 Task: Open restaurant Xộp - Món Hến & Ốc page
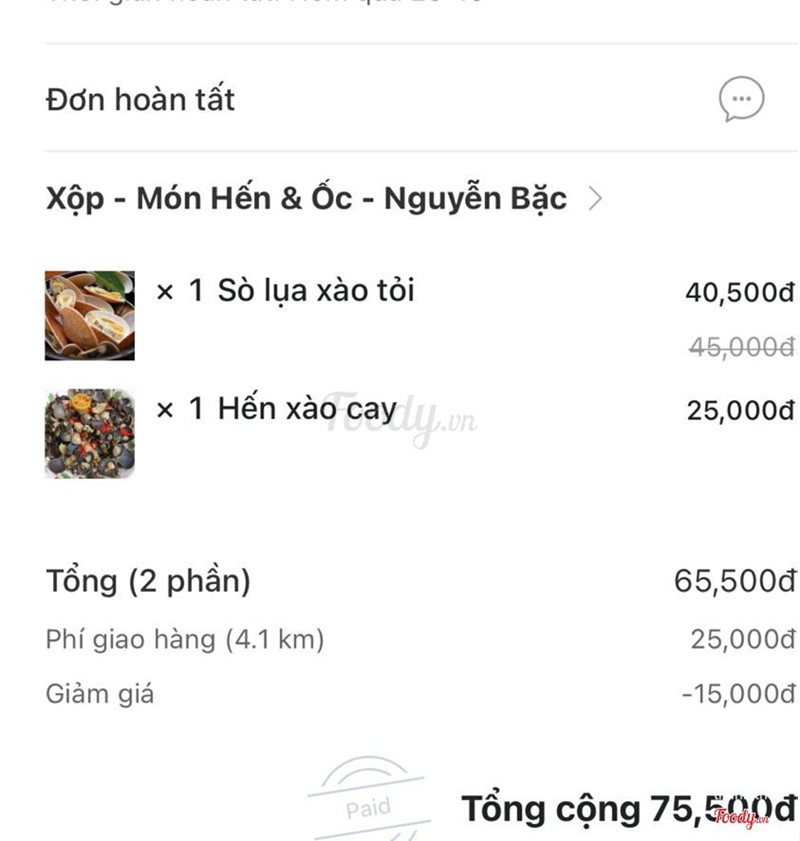(324, 199)
